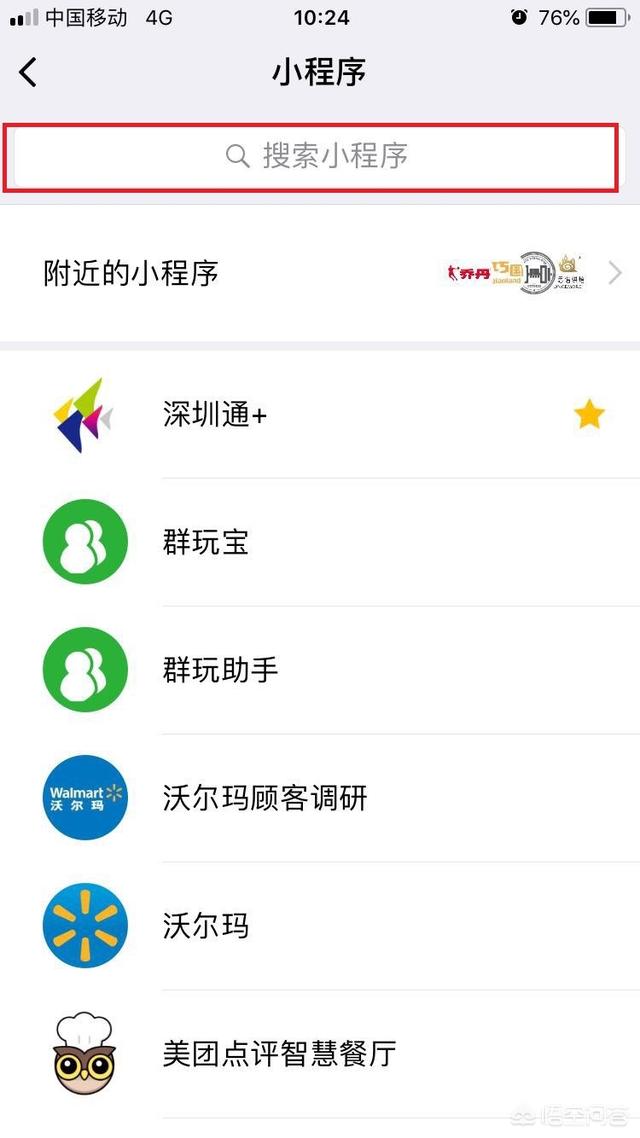
Task: Go back from the 小程序 page
Action: point(28,73)
